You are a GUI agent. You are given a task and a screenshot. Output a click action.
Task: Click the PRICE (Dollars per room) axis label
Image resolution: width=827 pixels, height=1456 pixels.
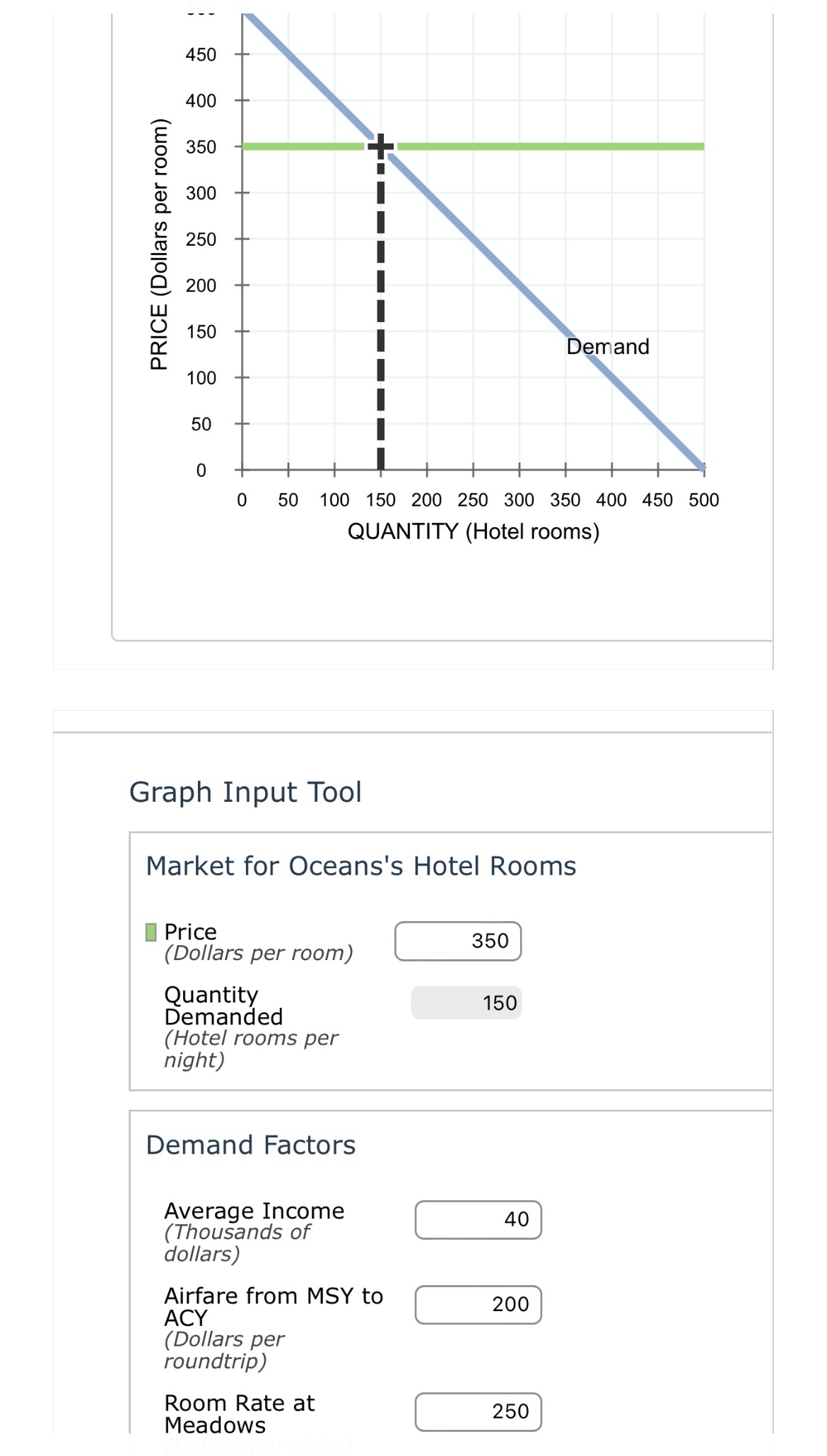tap(160, 247)
